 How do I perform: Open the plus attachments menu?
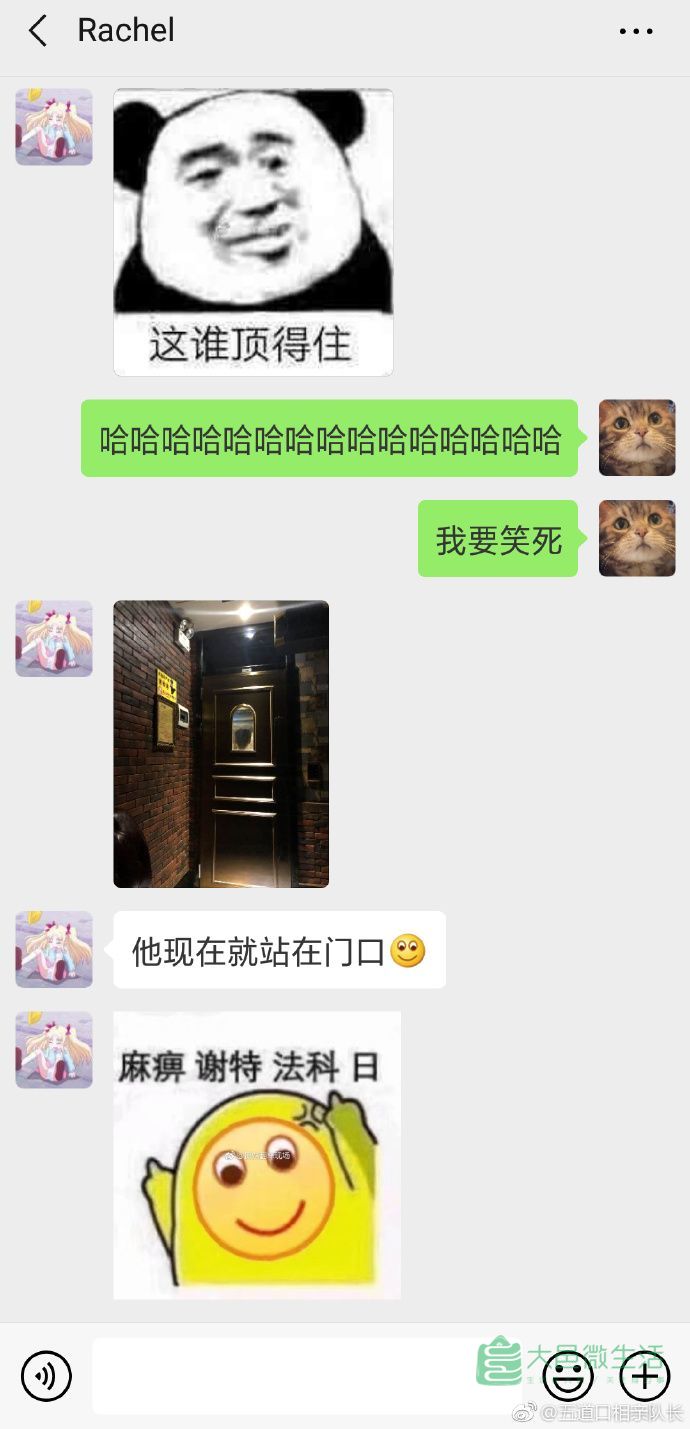click(645, 1378)
